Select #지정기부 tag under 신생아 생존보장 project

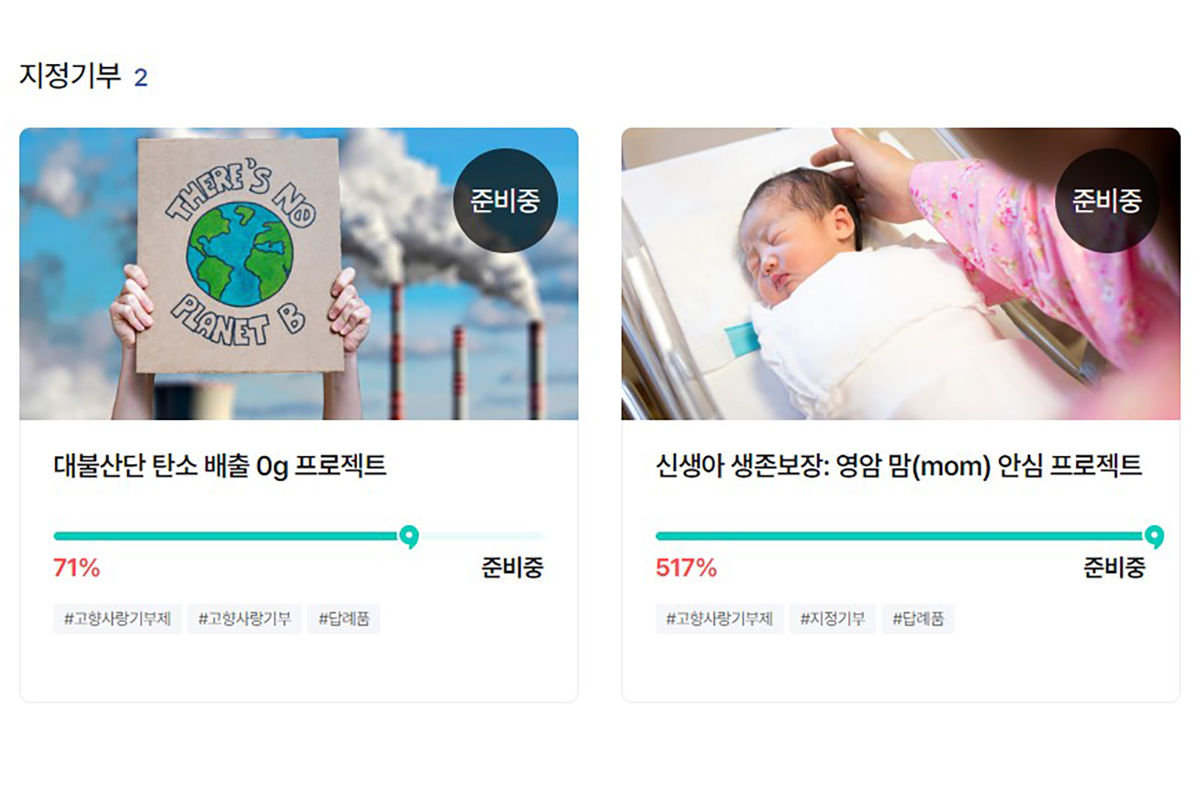tap(832, 619)
